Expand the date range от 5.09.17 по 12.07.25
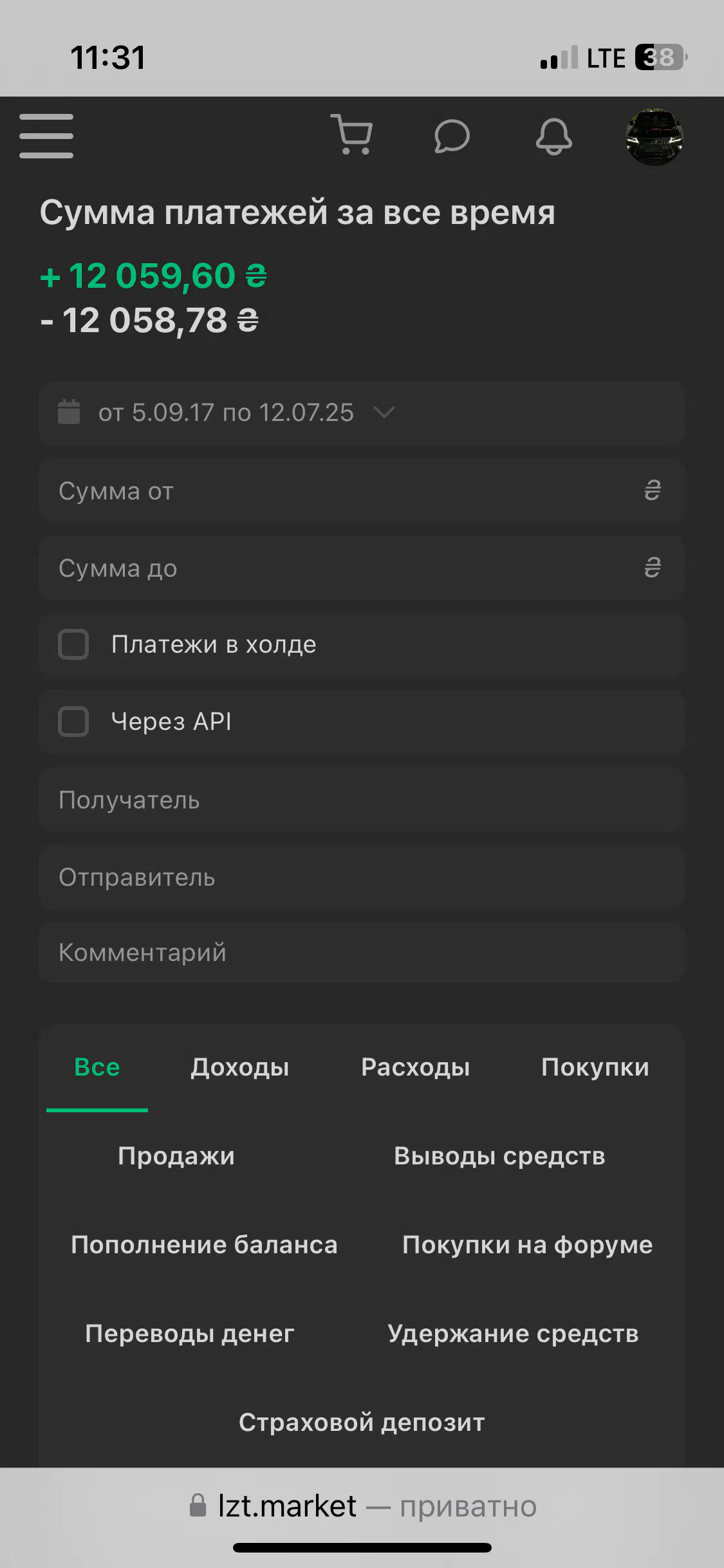The width and height of the screenshot is (724, 1568). pyautogui.click(x=361, y=413)
